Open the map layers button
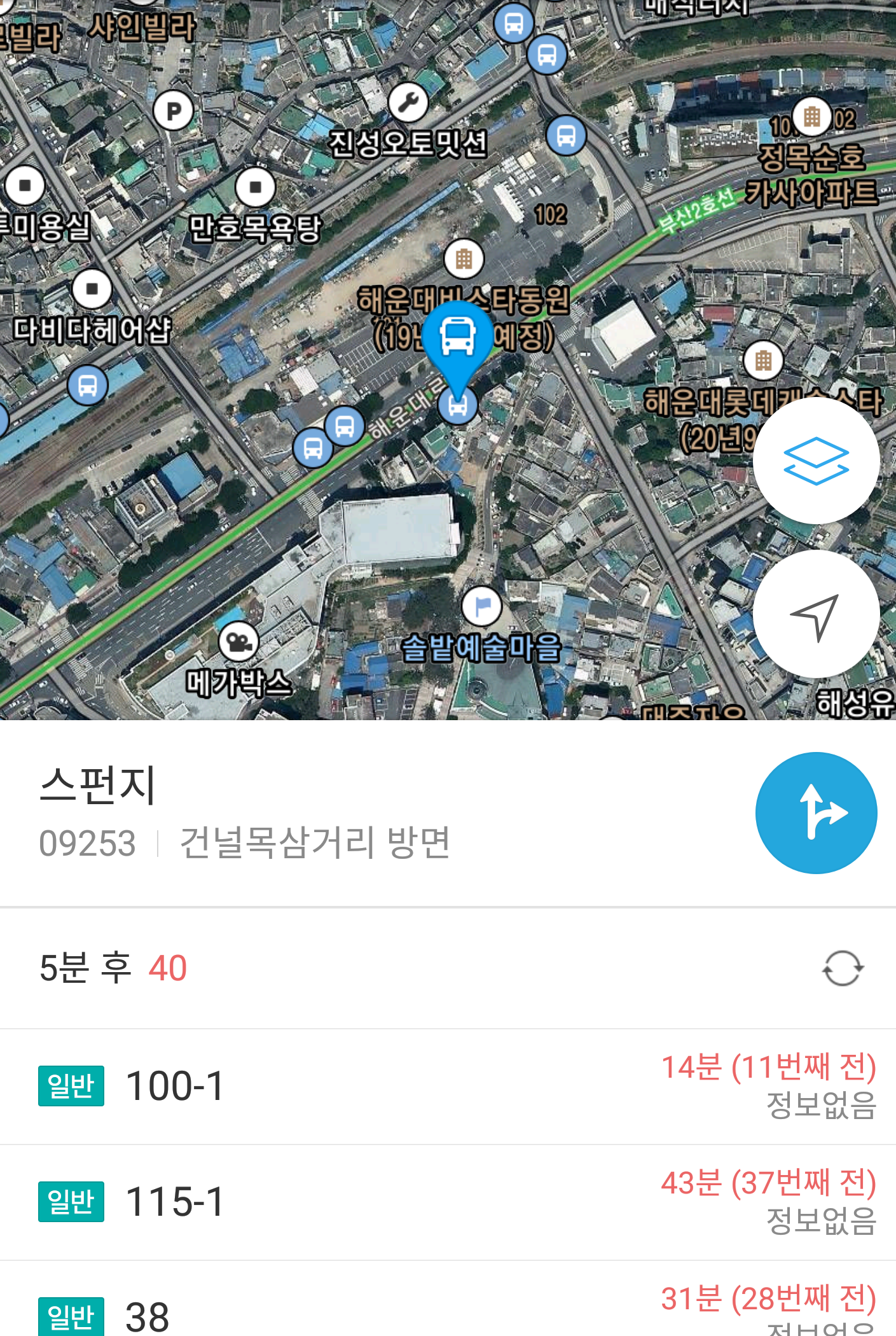The height and width of the screenshot is (1336, 896). point(816,461)
